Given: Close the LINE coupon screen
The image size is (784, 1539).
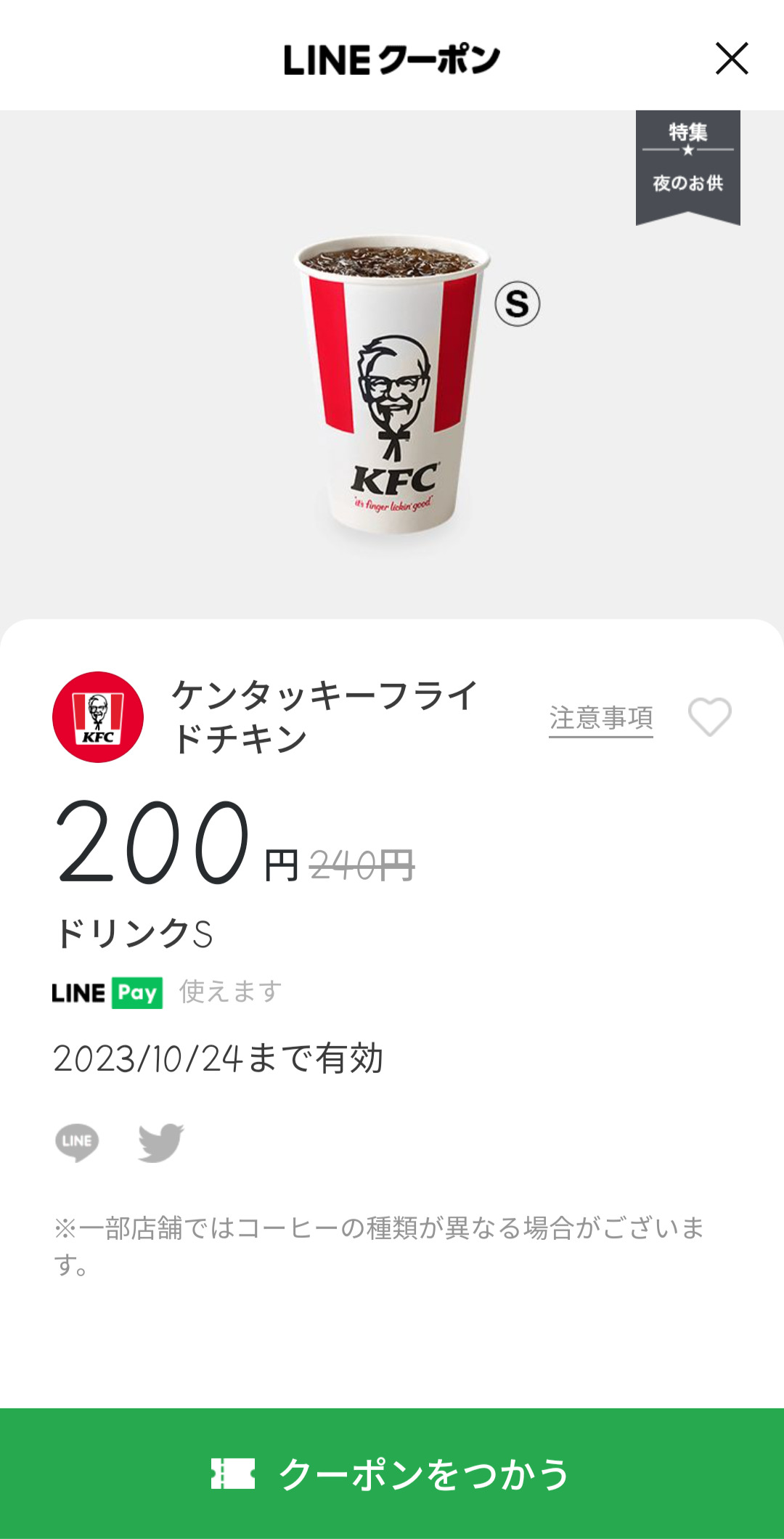Looking at the screenshot, I should [x=732, y=59].
